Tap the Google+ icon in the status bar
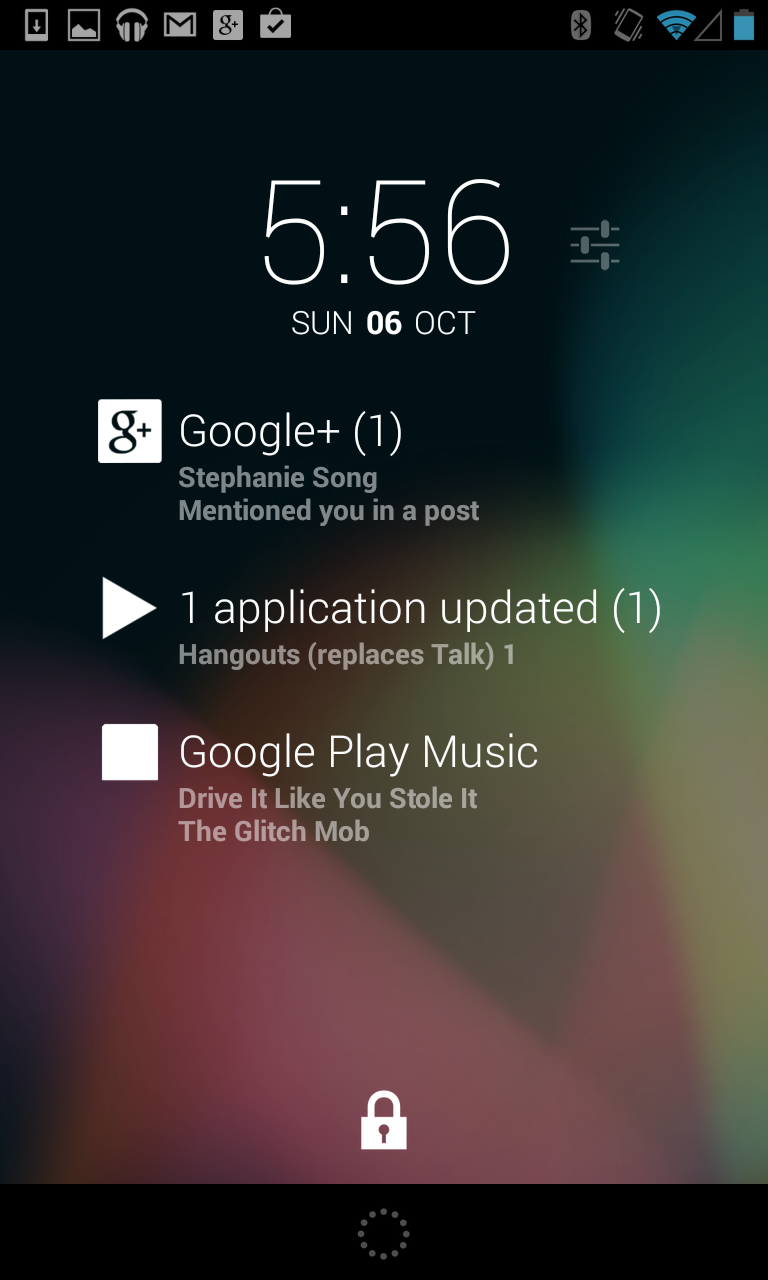Screen dimensions: 768x1280 [x=229, y=25]
